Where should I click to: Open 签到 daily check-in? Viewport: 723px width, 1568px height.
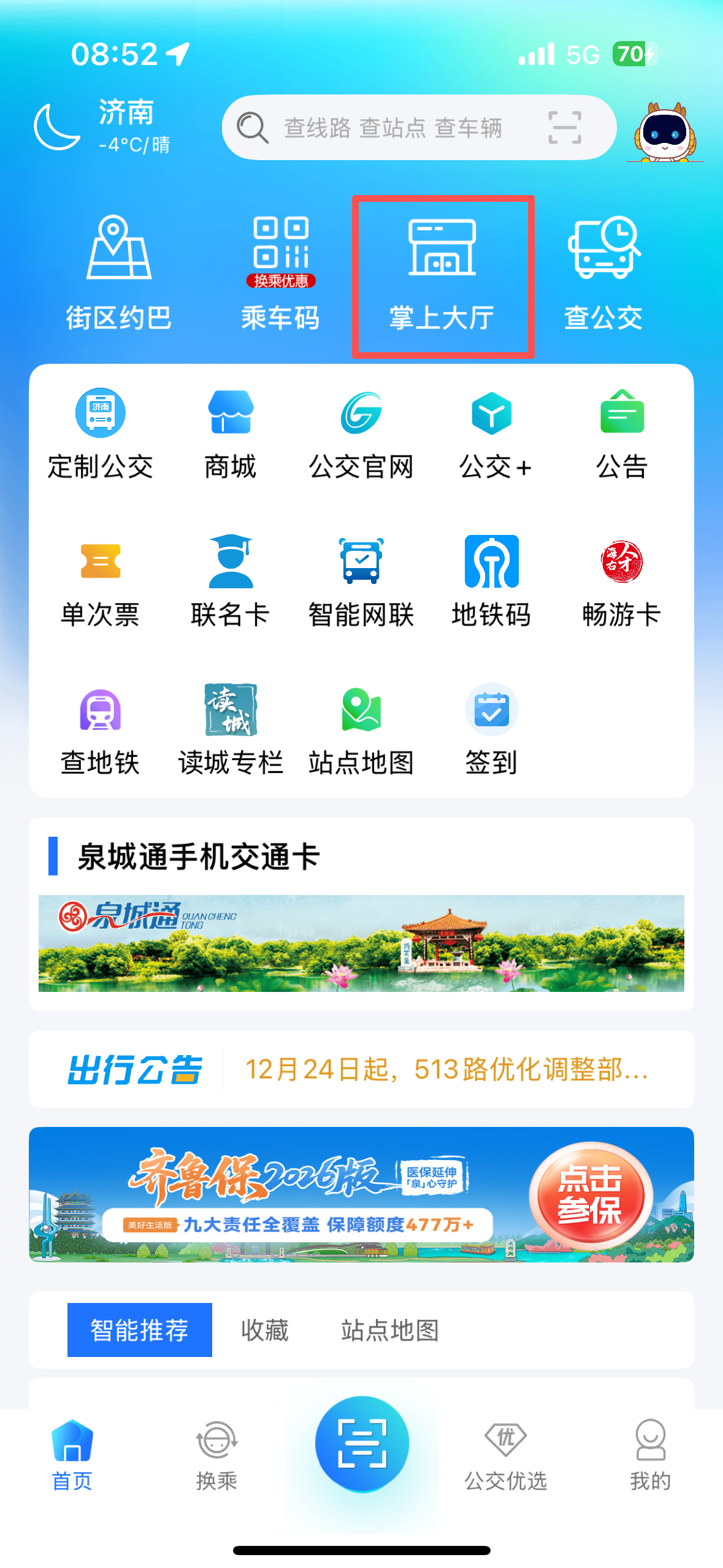tap(491, 730)
